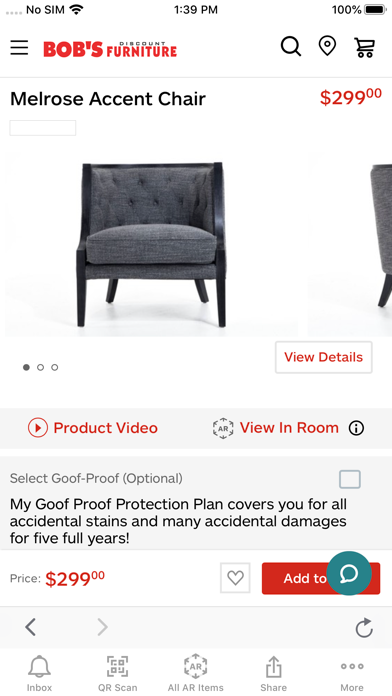Image resolution: width=392 pixels, height=696 pixels.
Task: Switch to the Inbox tab
Action: [x=40, y=673]
